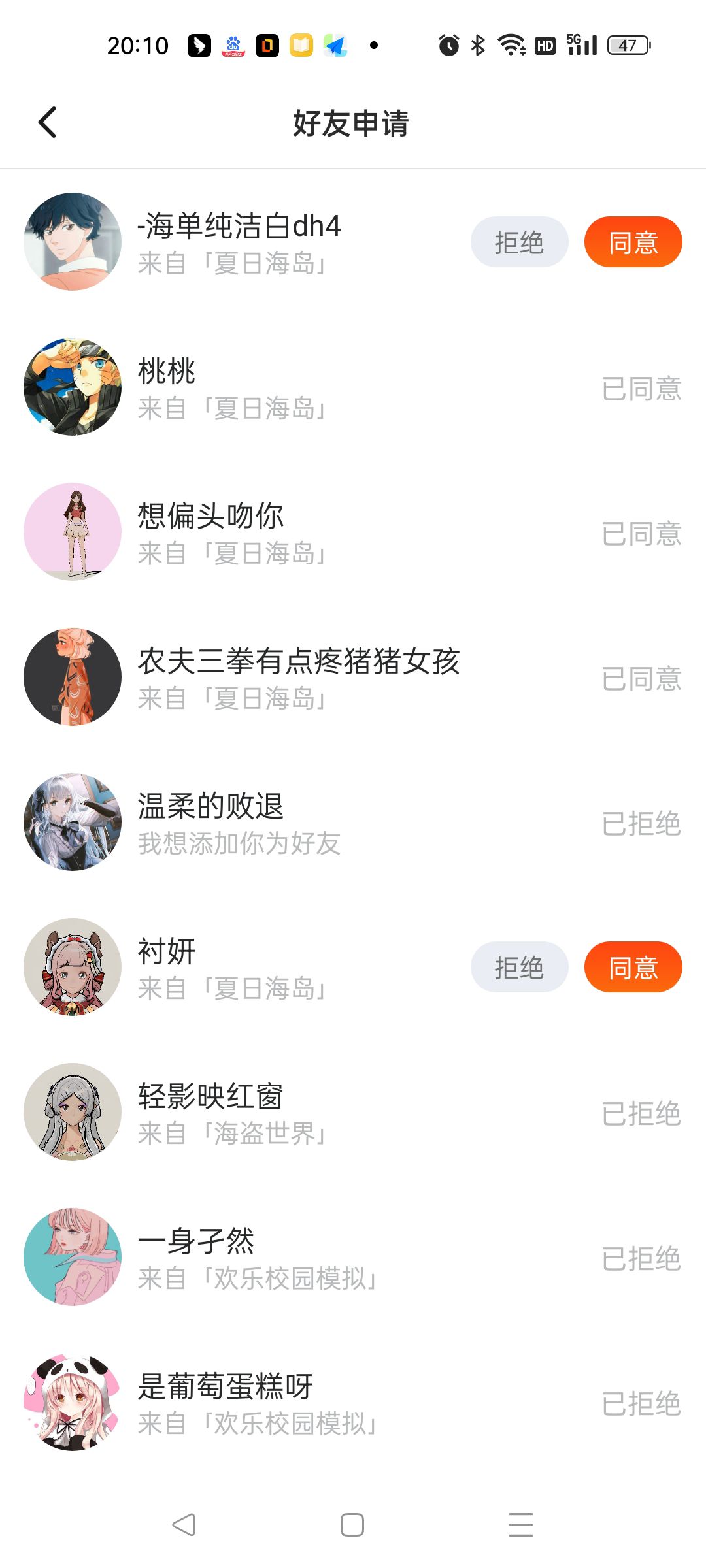The image size is (706, 1568).
Task: Tap the system home button
Action: point(352,1525)
